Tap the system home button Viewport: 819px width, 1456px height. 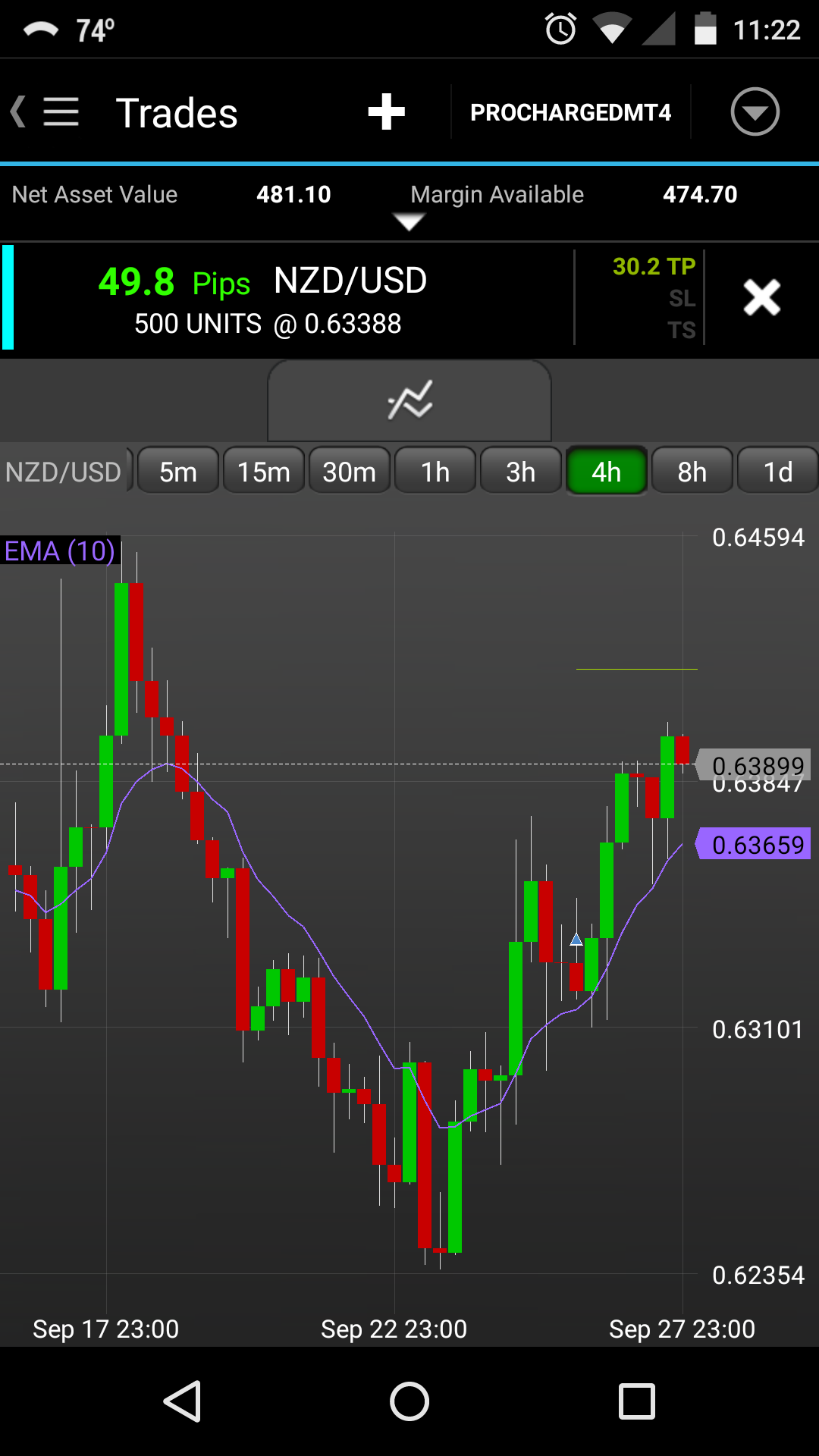click(x=409, y=1401)
